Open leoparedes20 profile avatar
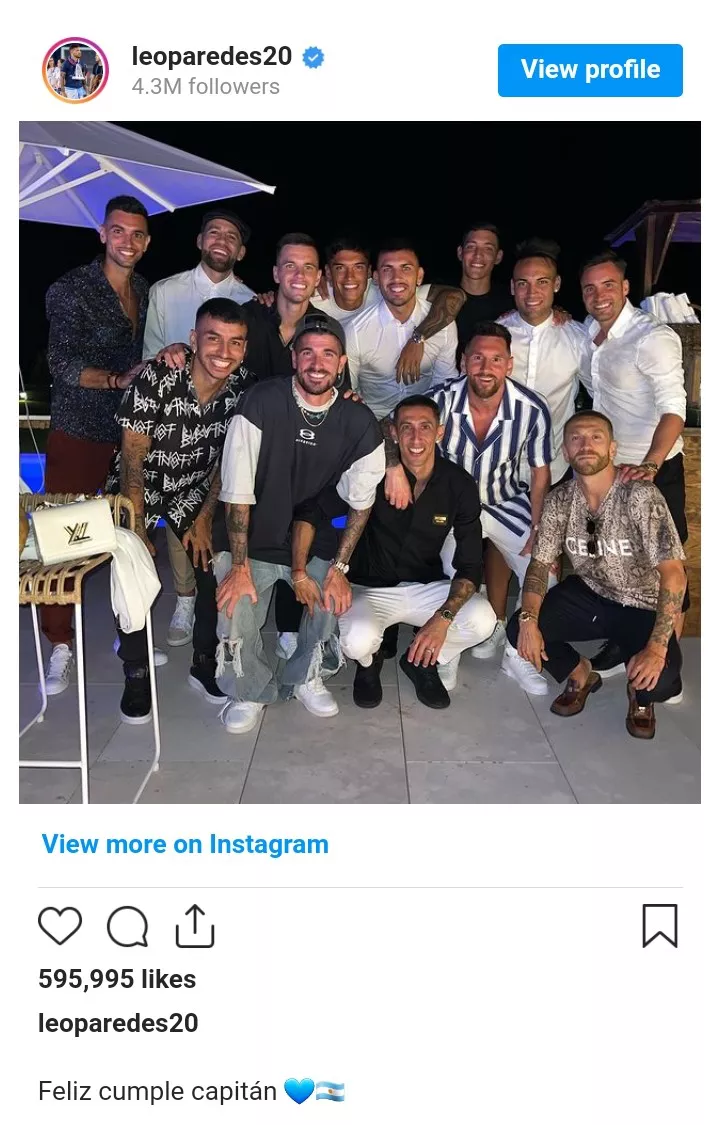The height and width of the screenshot is (1125, 720). [x=75, y=70]
